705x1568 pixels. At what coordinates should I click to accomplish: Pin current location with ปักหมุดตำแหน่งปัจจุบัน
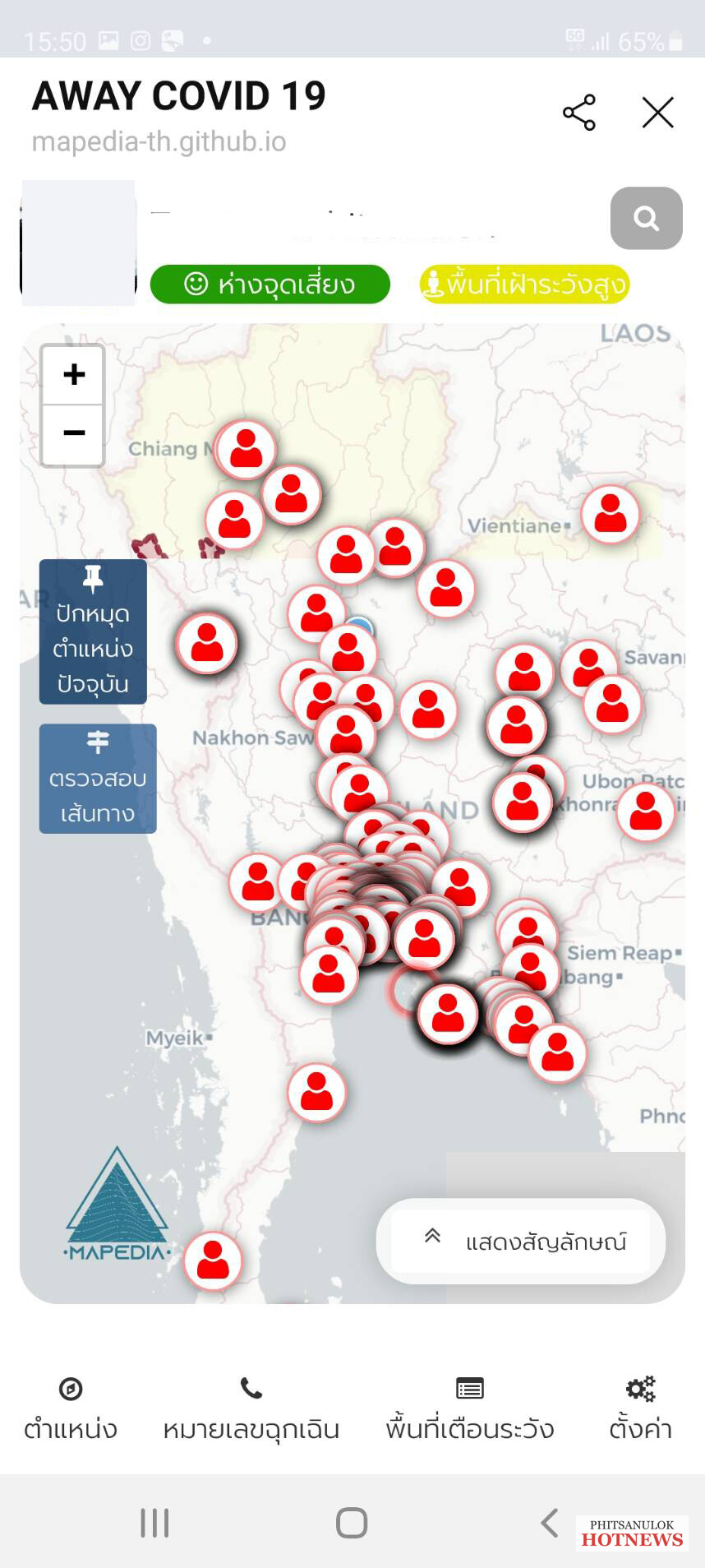[93, 631]
